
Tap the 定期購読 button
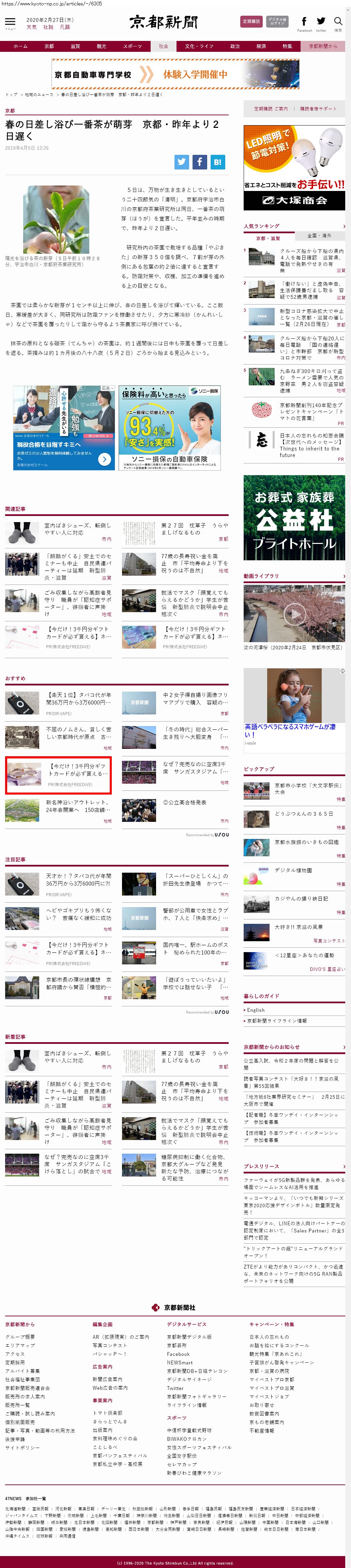click(x=251, y=21)
